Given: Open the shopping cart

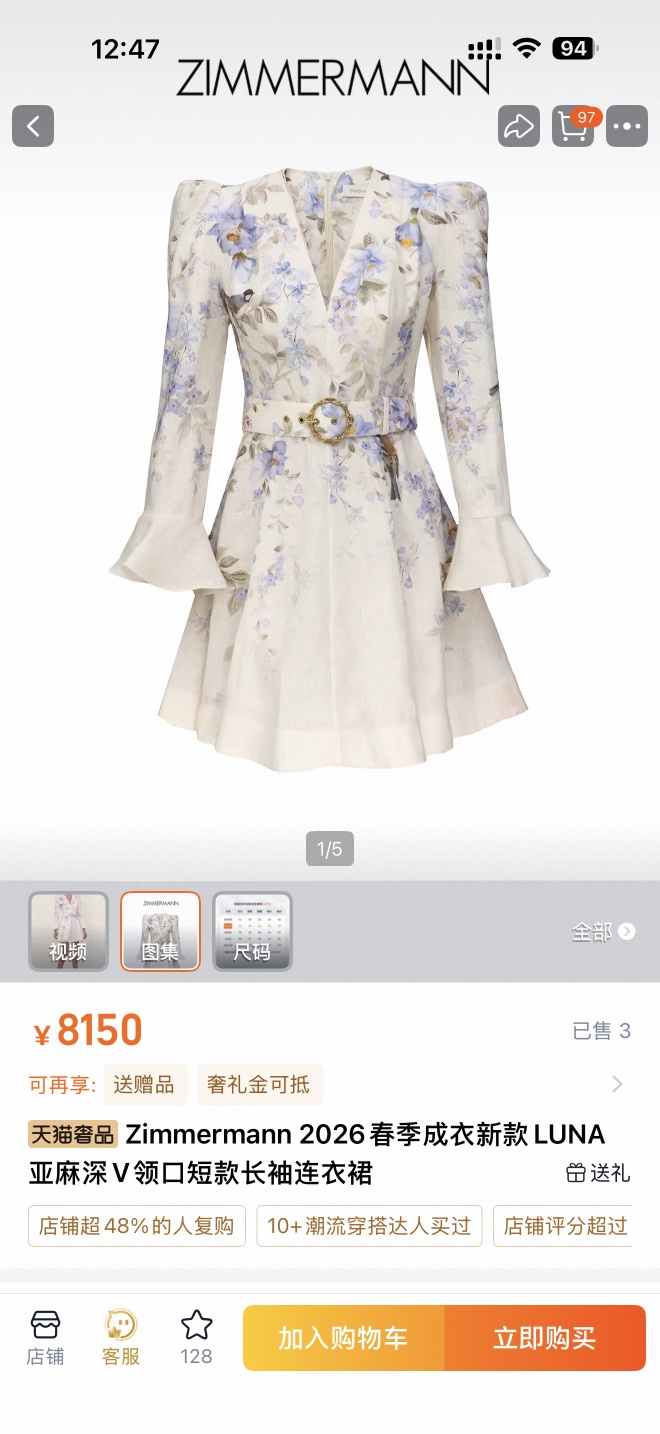Looking at the screenshot, I should (x=573, y=127).
